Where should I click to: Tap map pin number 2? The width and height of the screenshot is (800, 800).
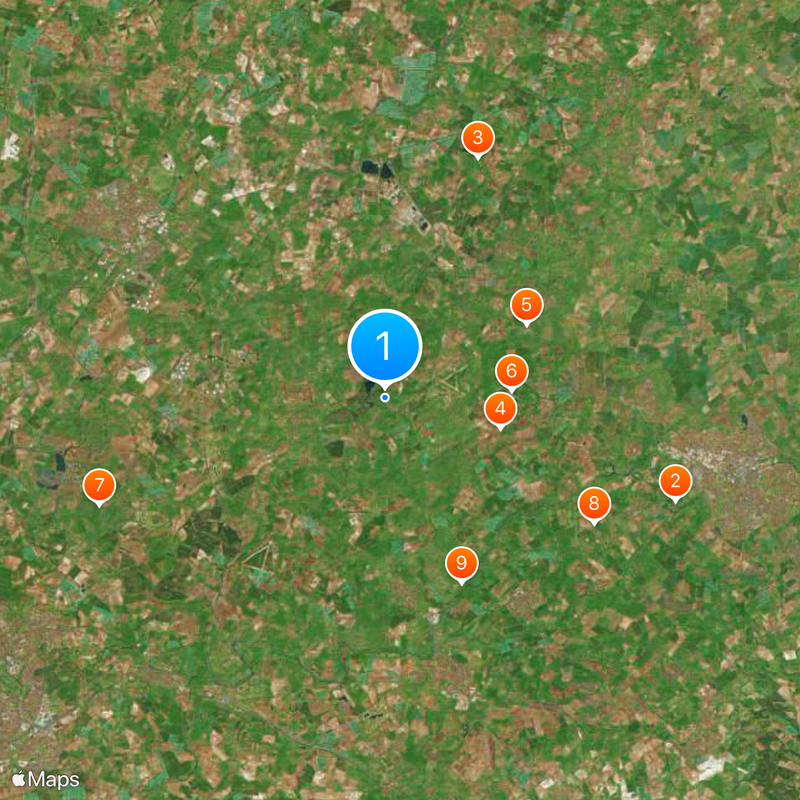point(675,483)
